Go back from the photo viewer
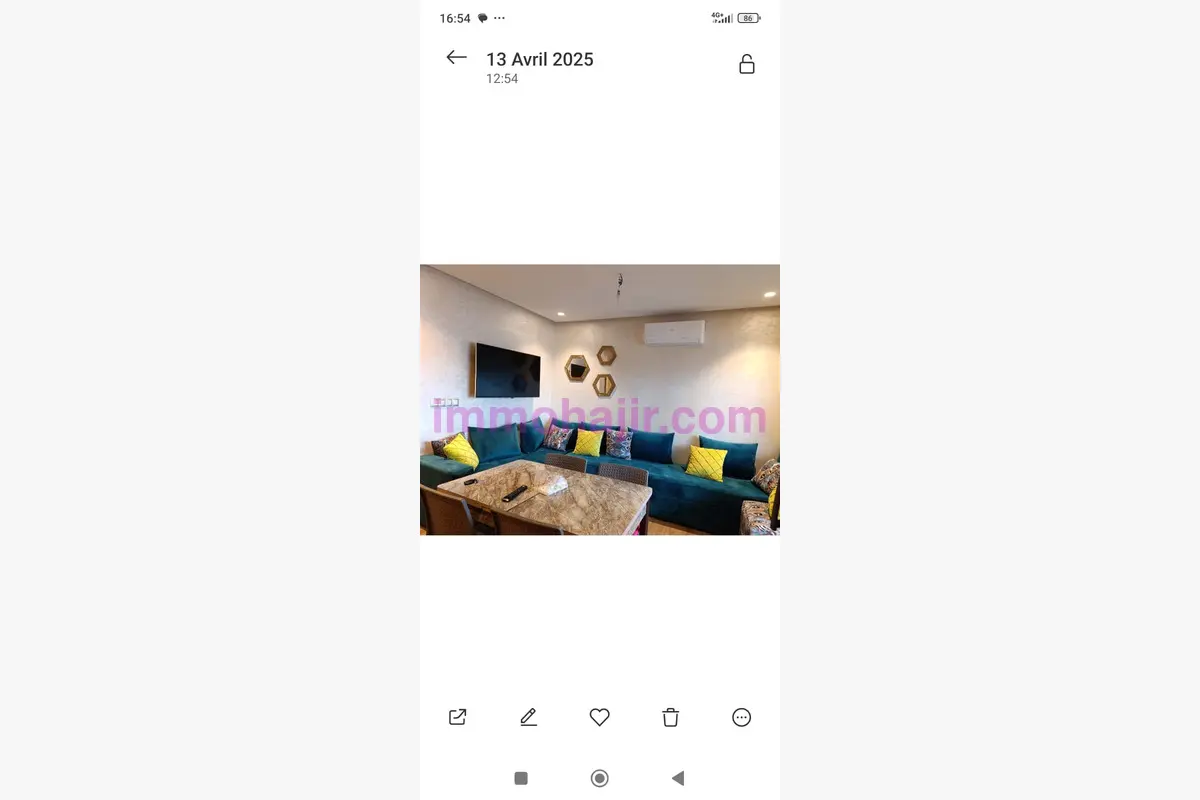 click(457, 58)
